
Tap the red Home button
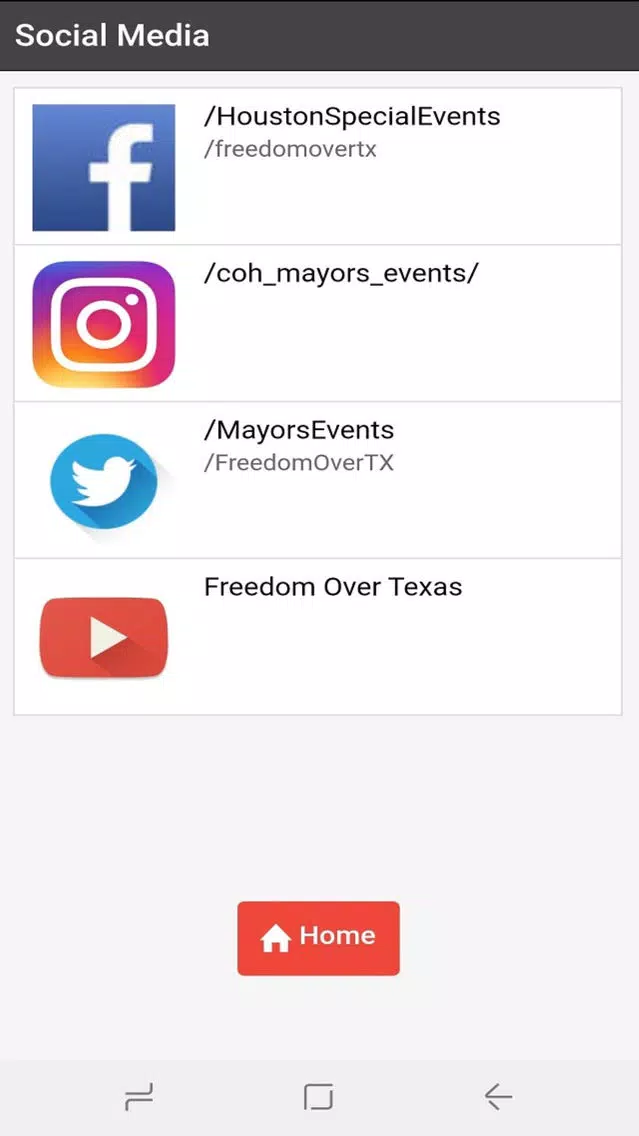coord(318,938)
